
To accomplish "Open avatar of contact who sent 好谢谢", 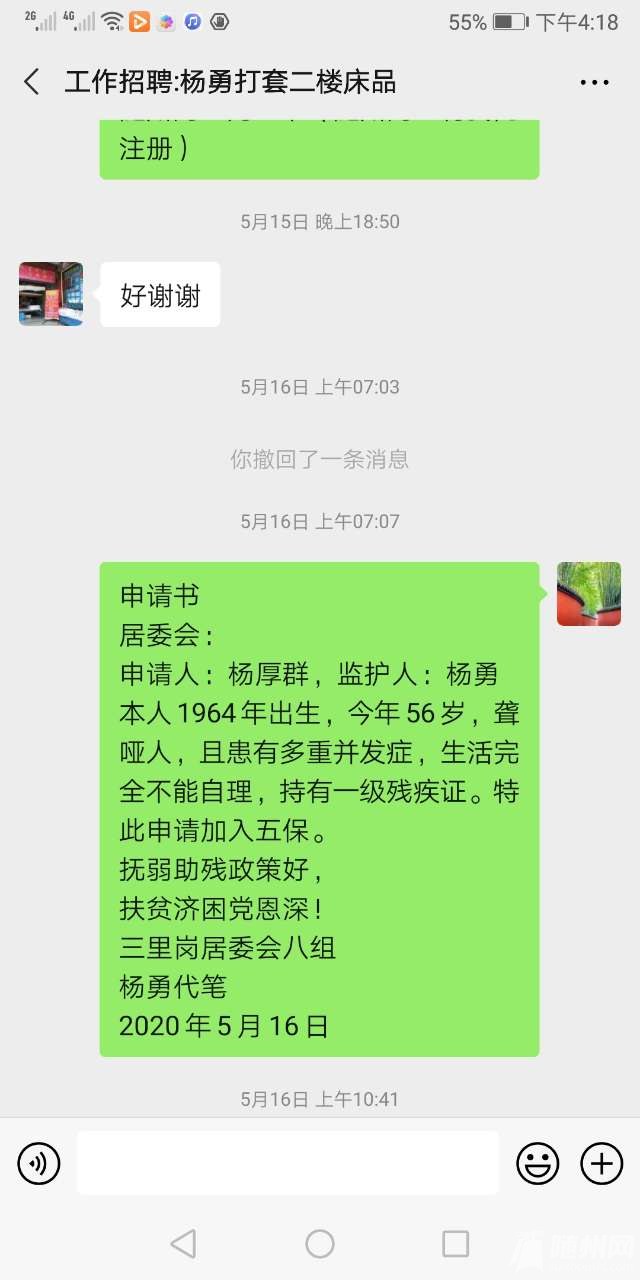I will click(x=51, y=294).
